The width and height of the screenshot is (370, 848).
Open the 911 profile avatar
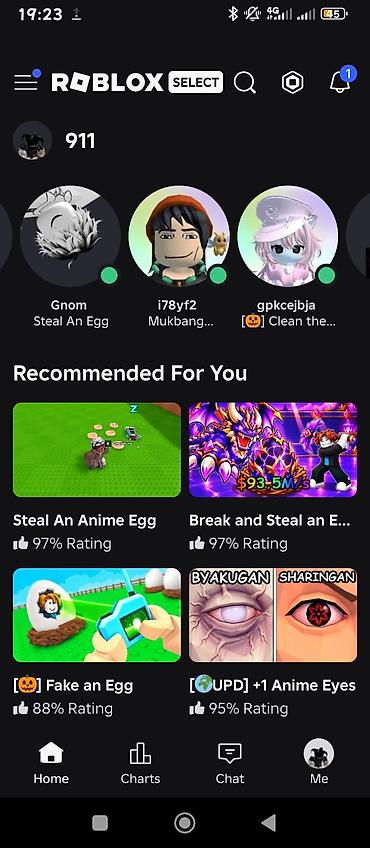(x=32, y=141)
